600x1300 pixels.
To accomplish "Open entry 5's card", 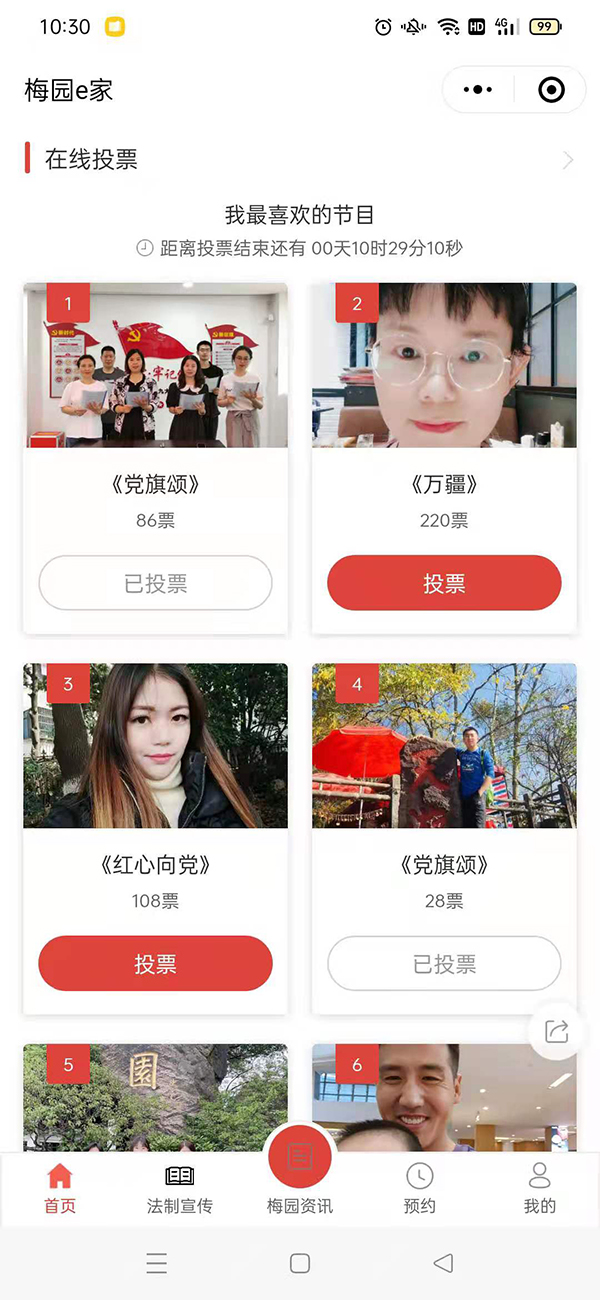I will click(x=155, y=1098).
